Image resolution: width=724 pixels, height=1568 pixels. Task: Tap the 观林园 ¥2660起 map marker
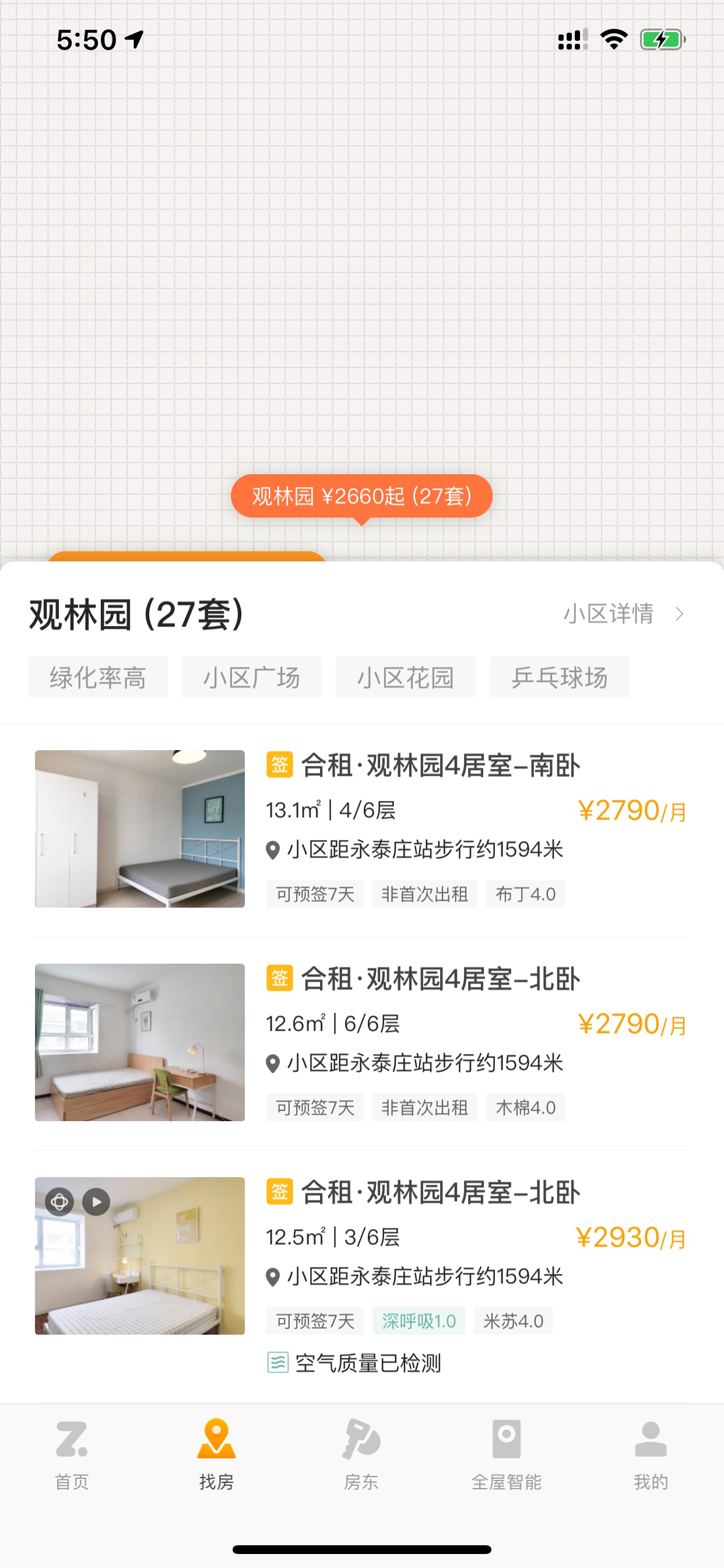click(x=361, y=496)
